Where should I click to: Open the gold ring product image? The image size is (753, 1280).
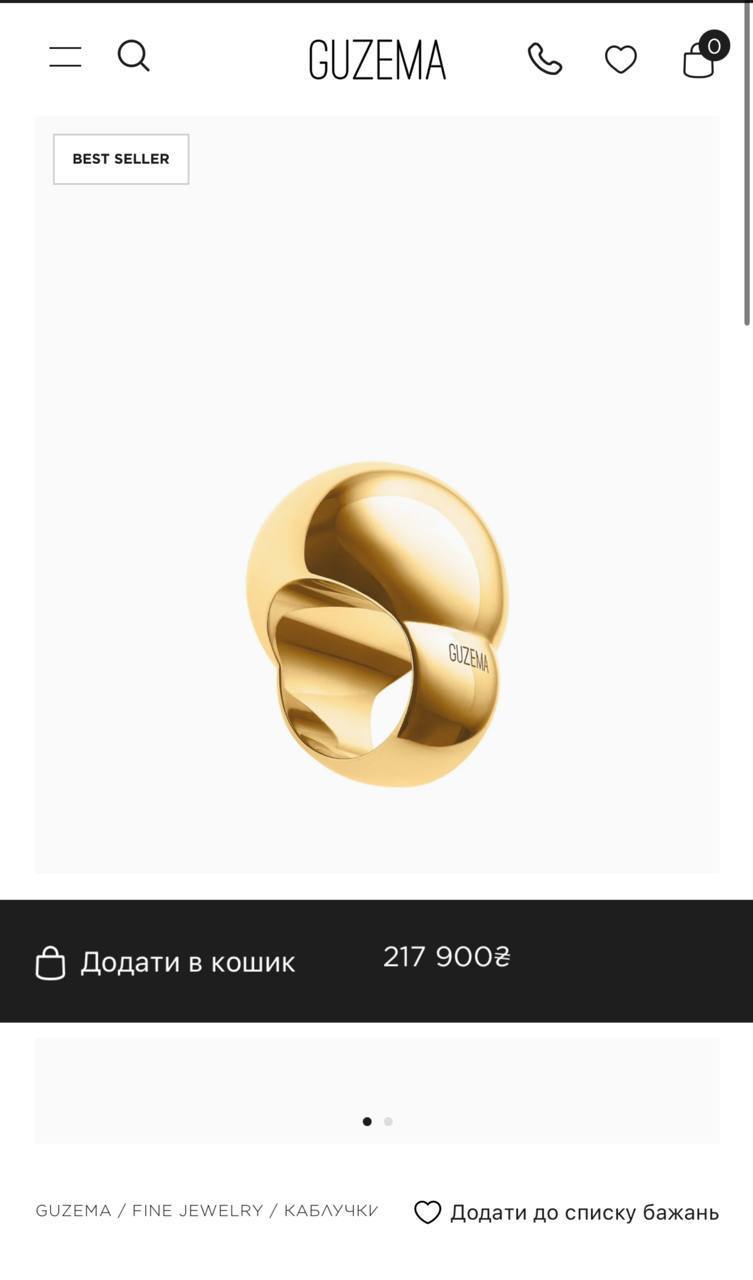click(377, 623)
